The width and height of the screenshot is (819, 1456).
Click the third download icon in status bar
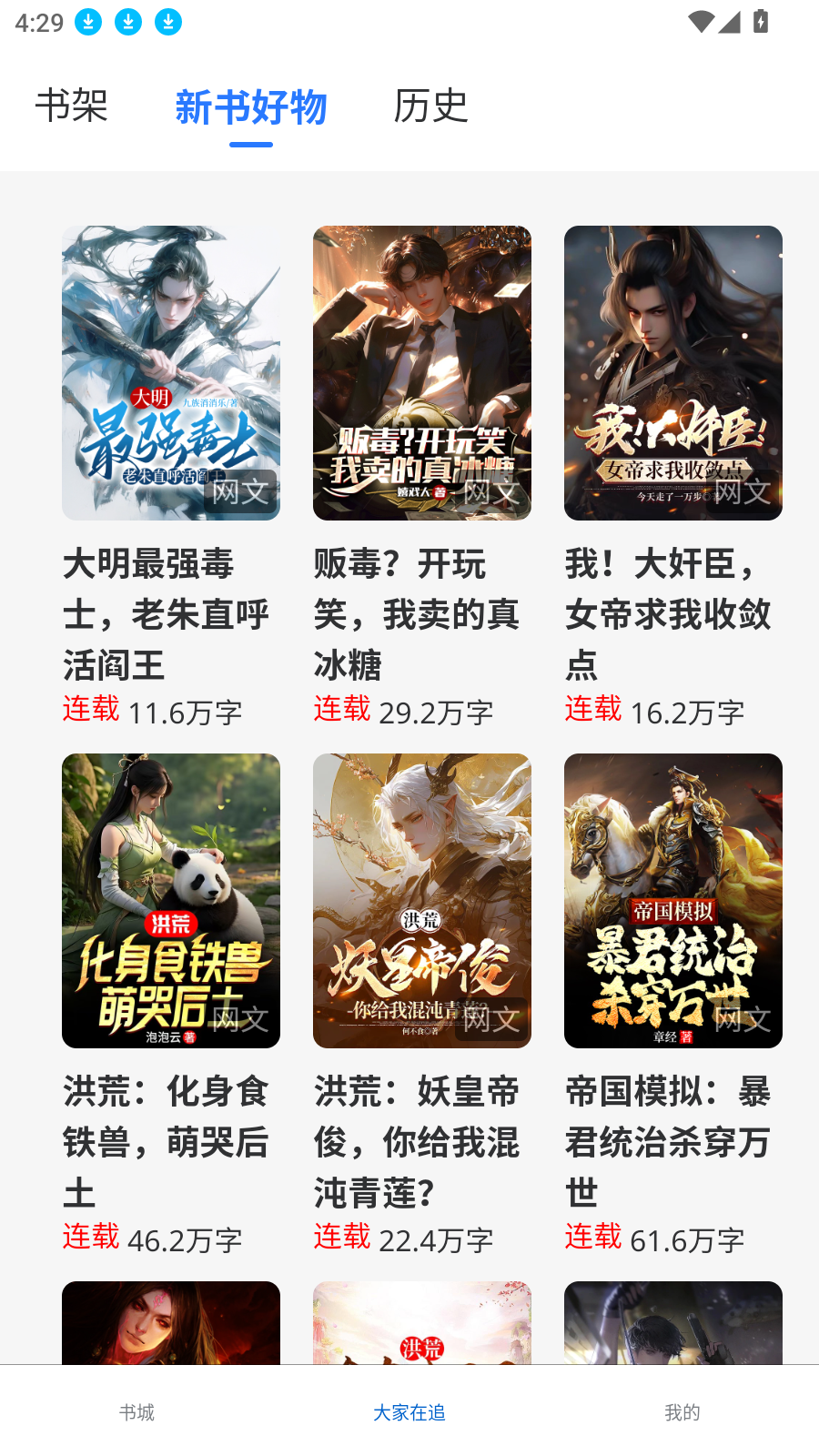click(168, 21)
